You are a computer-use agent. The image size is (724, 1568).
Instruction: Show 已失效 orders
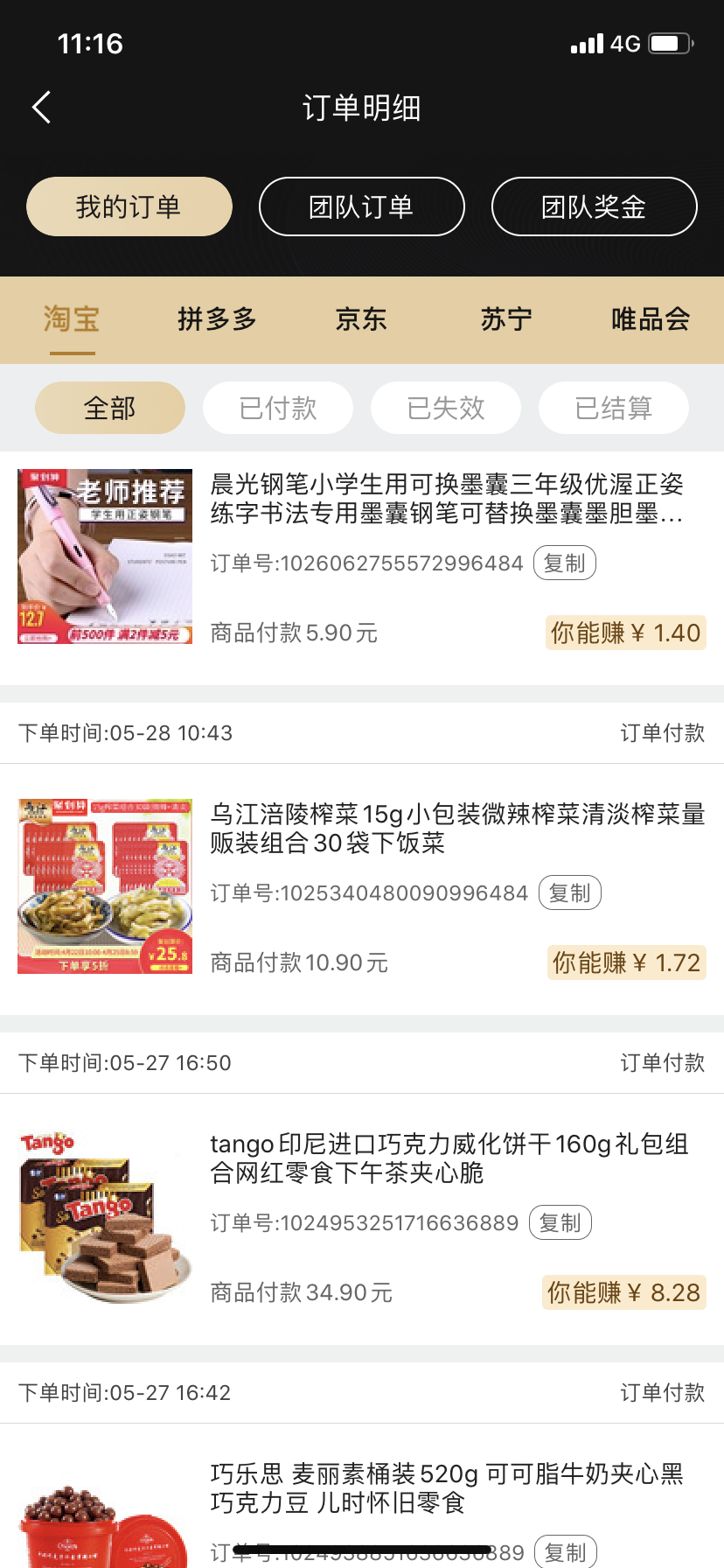(446, 408)
